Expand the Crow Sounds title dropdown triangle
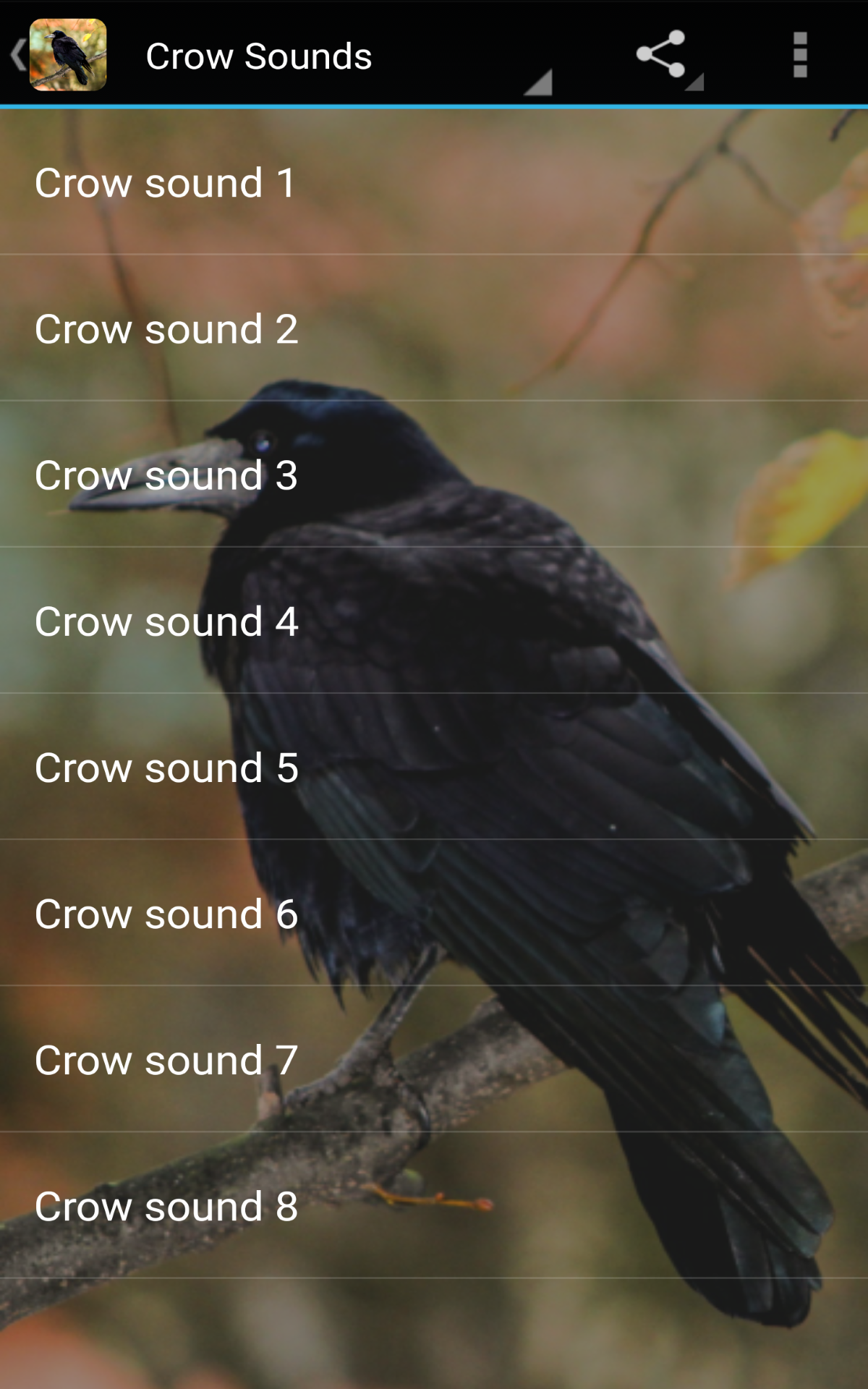 pos(539,83)
